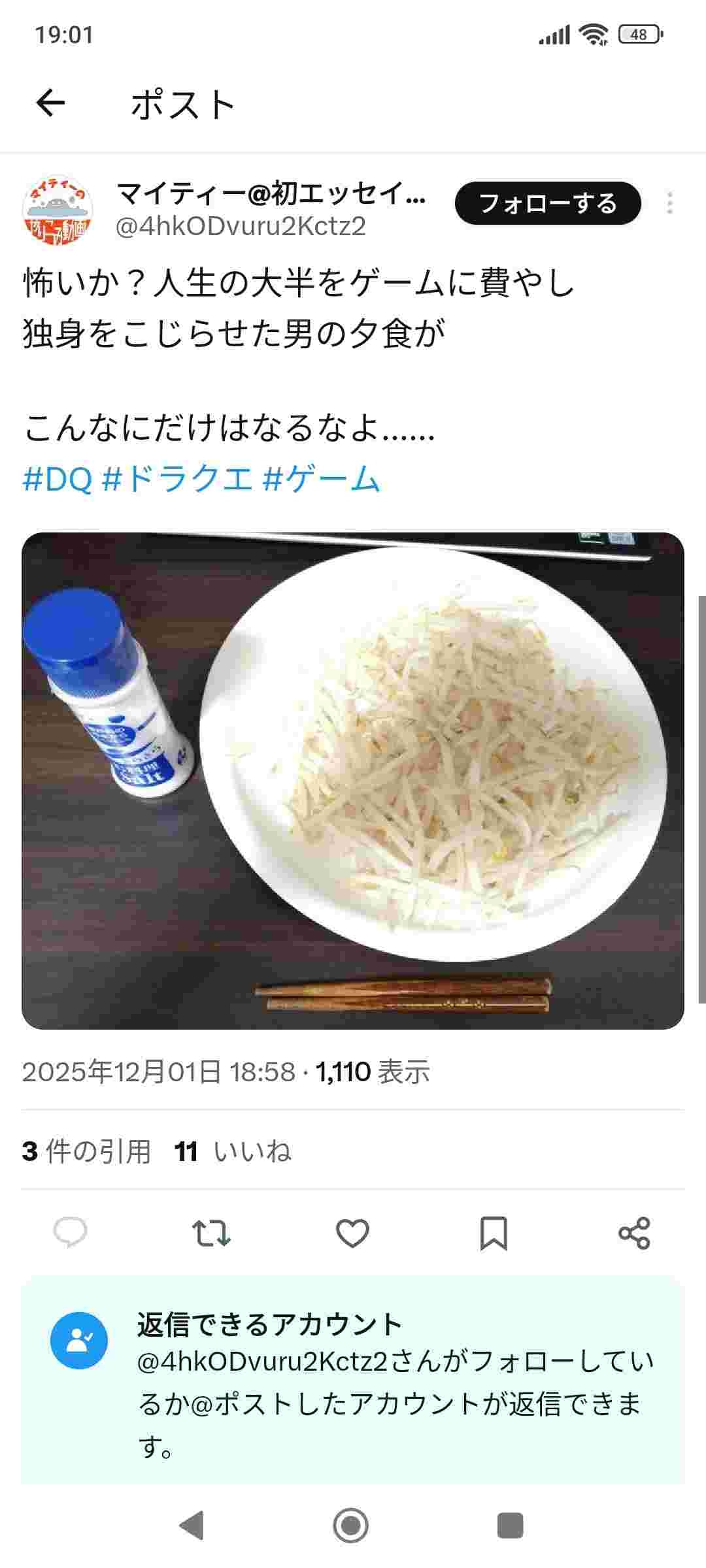Open the #ドラクエ hashtag
This screenshot has height=1568, width=706.
178,479
